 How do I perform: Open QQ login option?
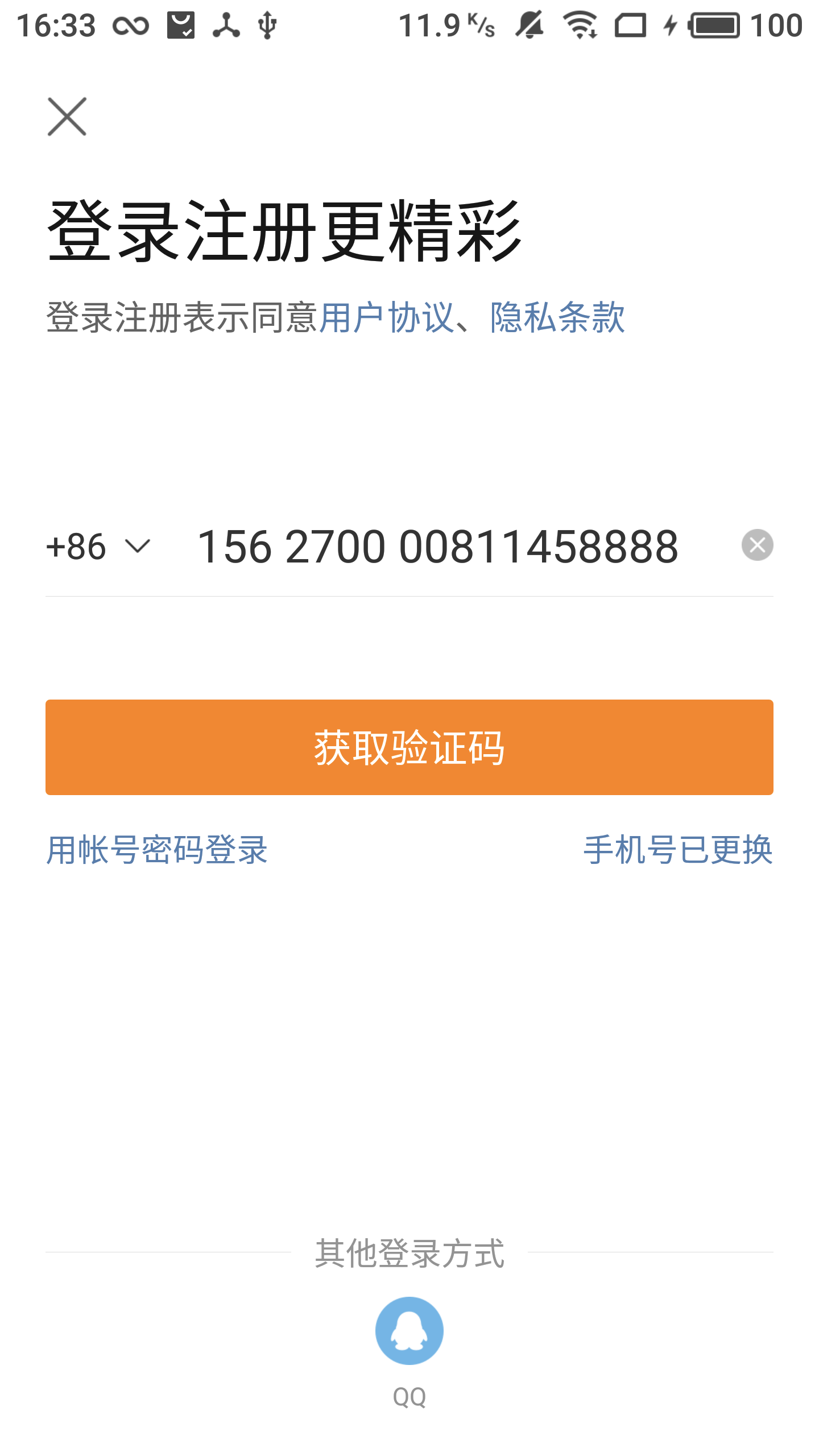tap(409, 1330)
